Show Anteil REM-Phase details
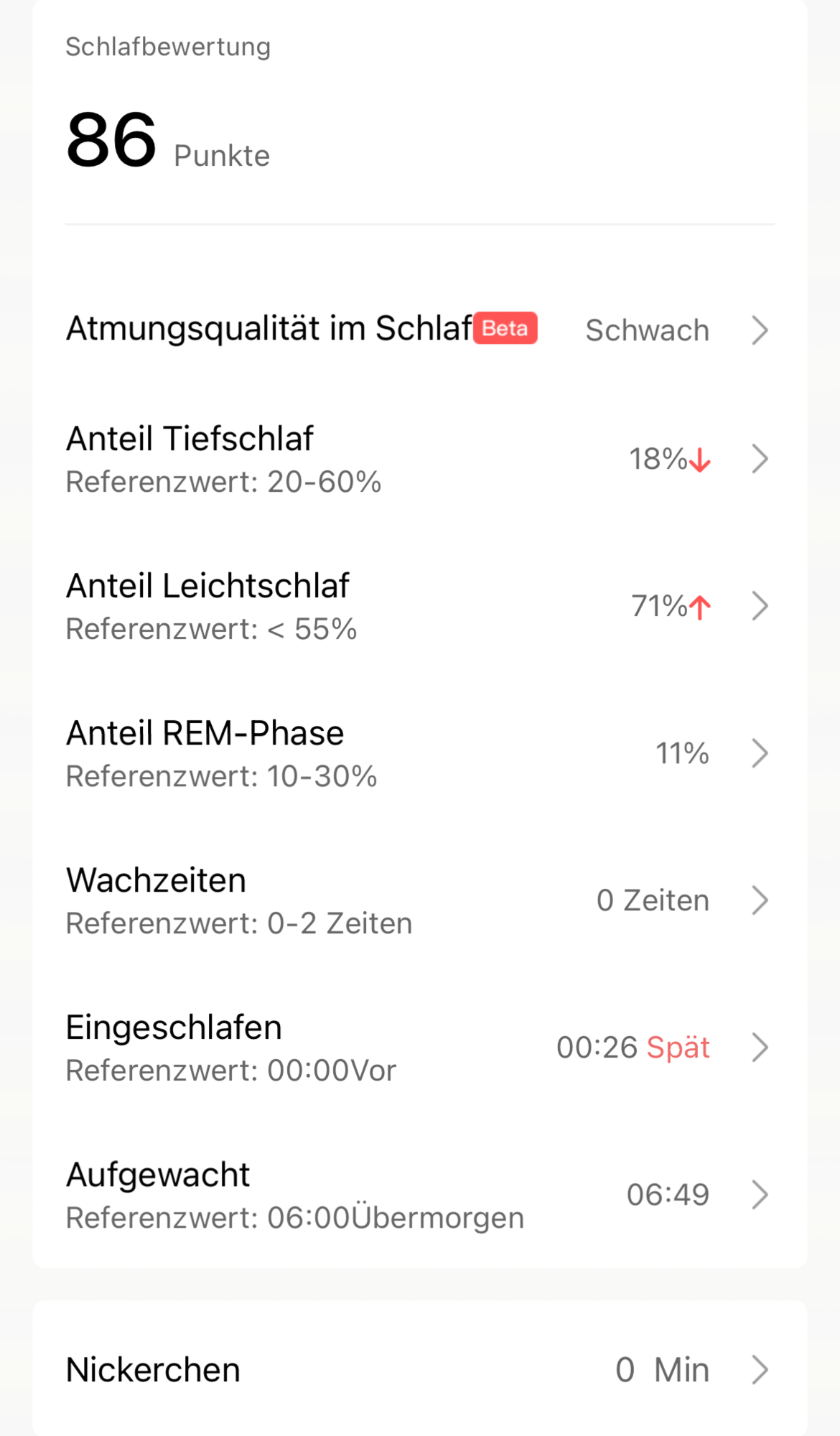 point(419,753)
